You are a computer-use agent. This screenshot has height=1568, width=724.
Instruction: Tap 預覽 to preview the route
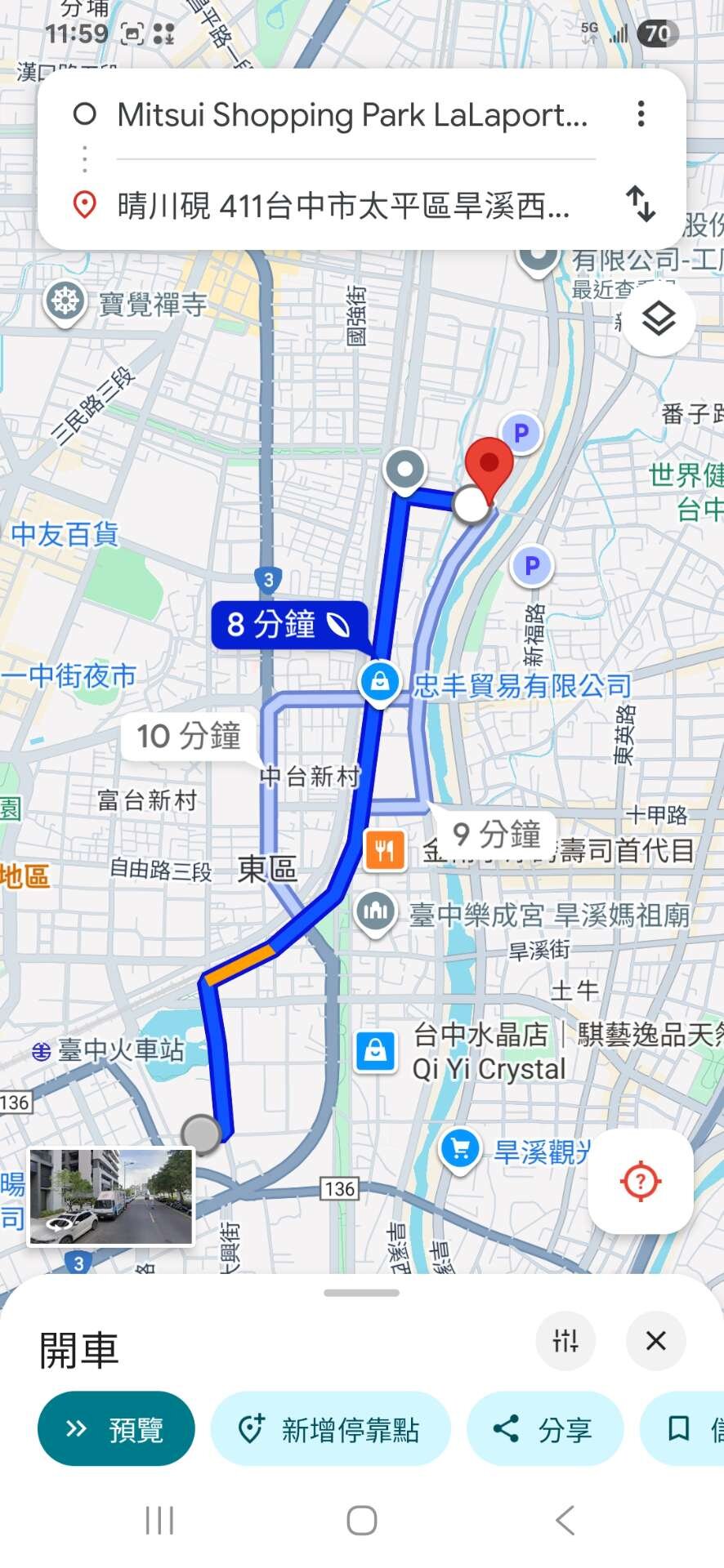point(116,1428)
